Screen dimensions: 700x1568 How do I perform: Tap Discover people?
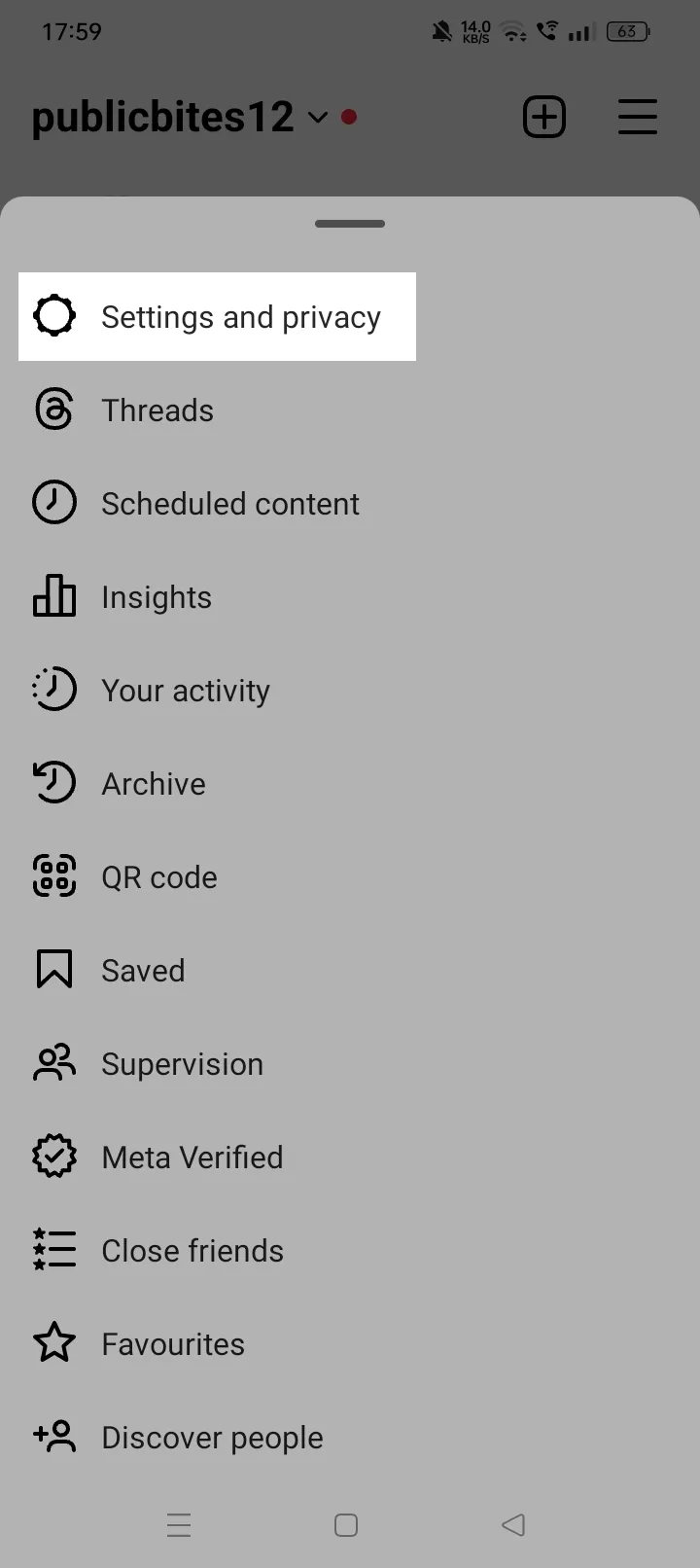[212, 1438]
